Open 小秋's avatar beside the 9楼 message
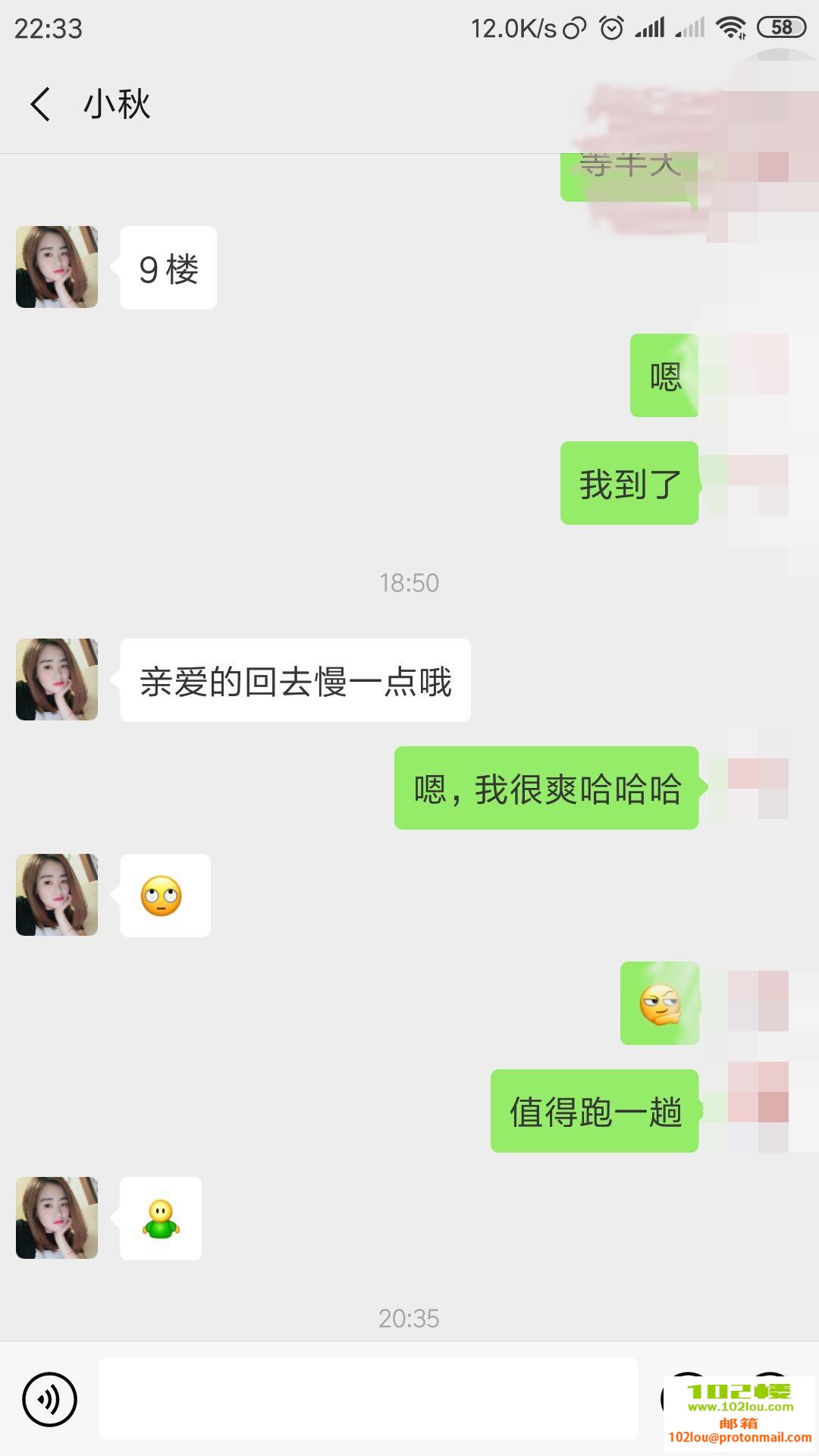819x1456 pixels. tap(56, 268)
